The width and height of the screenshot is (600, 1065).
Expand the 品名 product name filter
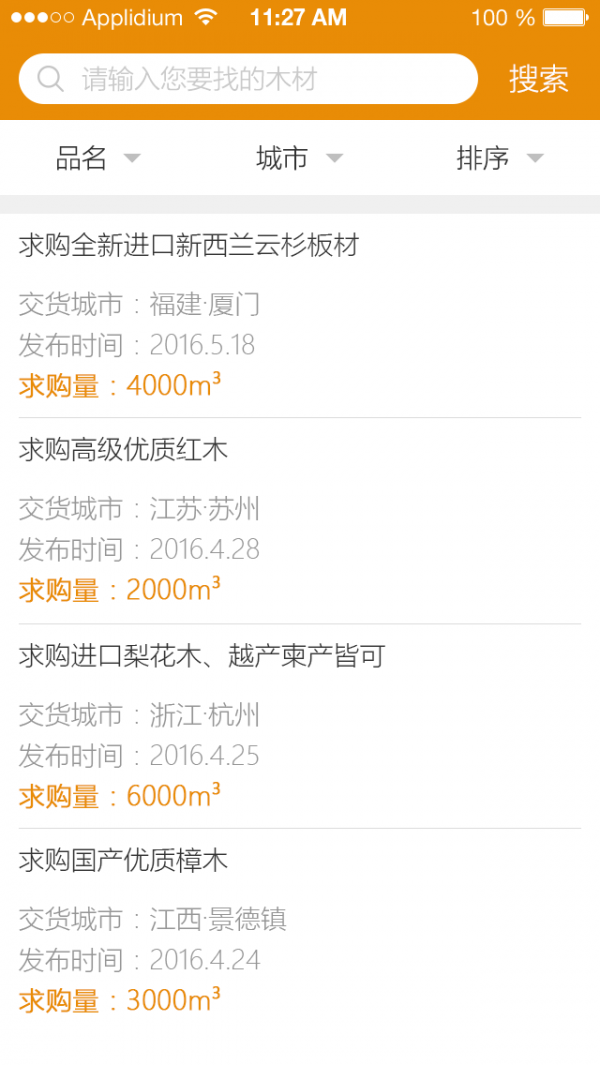(98, 158)
